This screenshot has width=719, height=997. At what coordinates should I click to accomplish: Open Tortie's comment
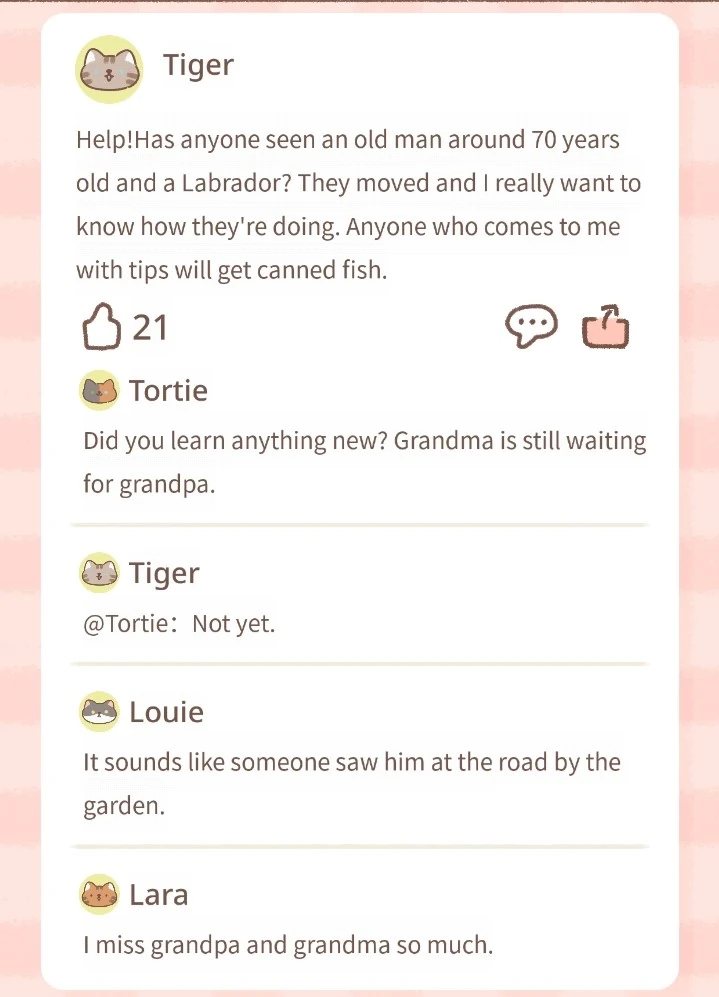pos(364,463)
